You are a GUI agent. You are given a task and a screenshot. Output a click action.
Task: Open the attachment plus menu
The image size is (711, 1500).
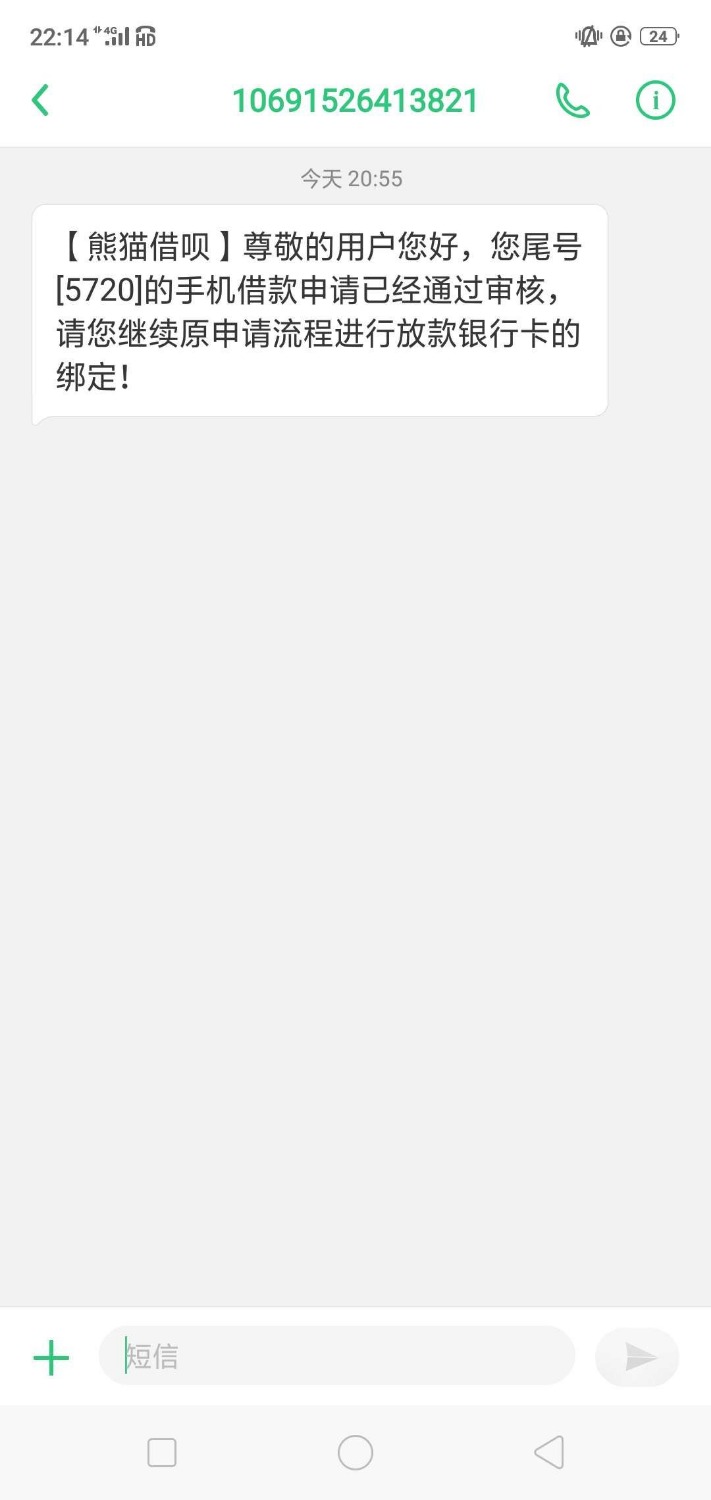point(51,1358)
